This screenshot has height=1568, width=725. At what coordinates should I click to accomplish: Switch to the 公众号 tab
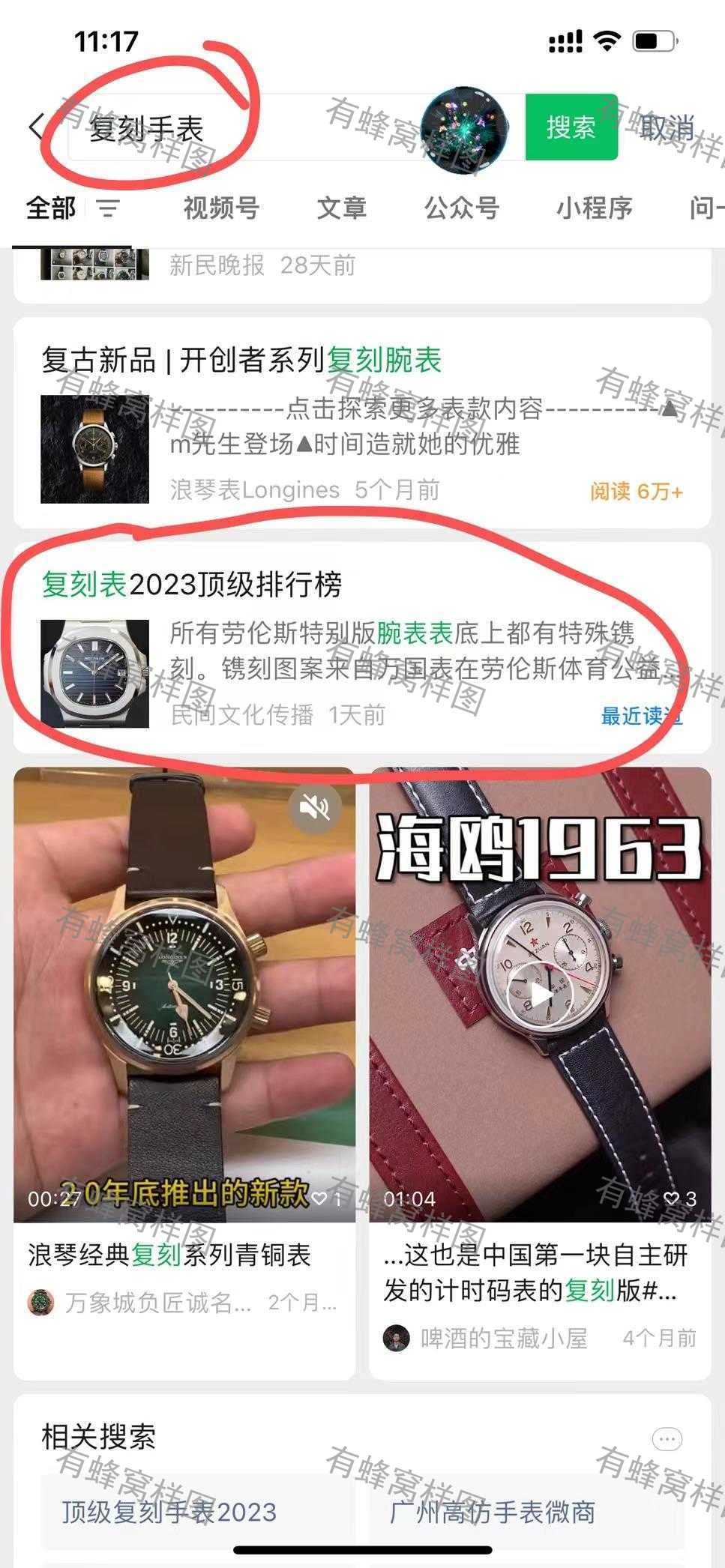(x=462, y=208)
